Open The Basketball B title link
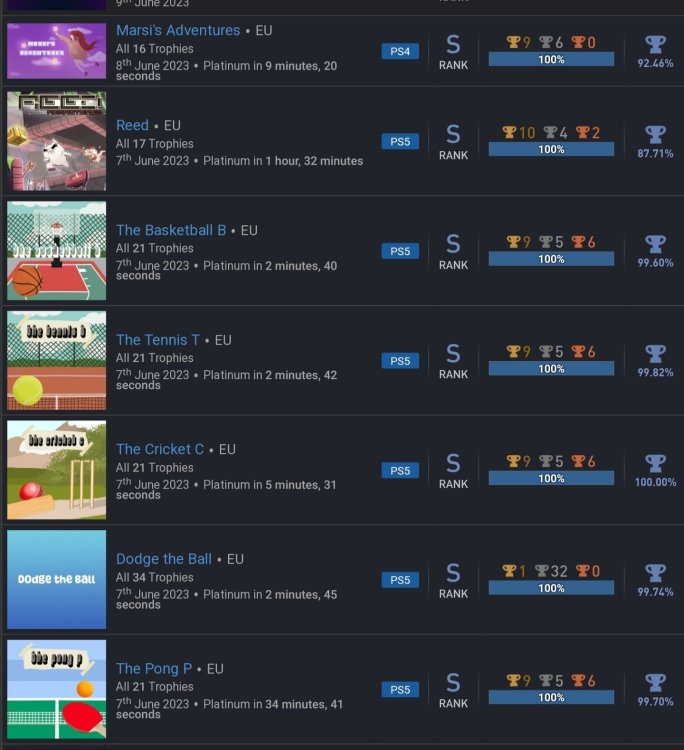 pyautogui.click(x=171, y=230)
